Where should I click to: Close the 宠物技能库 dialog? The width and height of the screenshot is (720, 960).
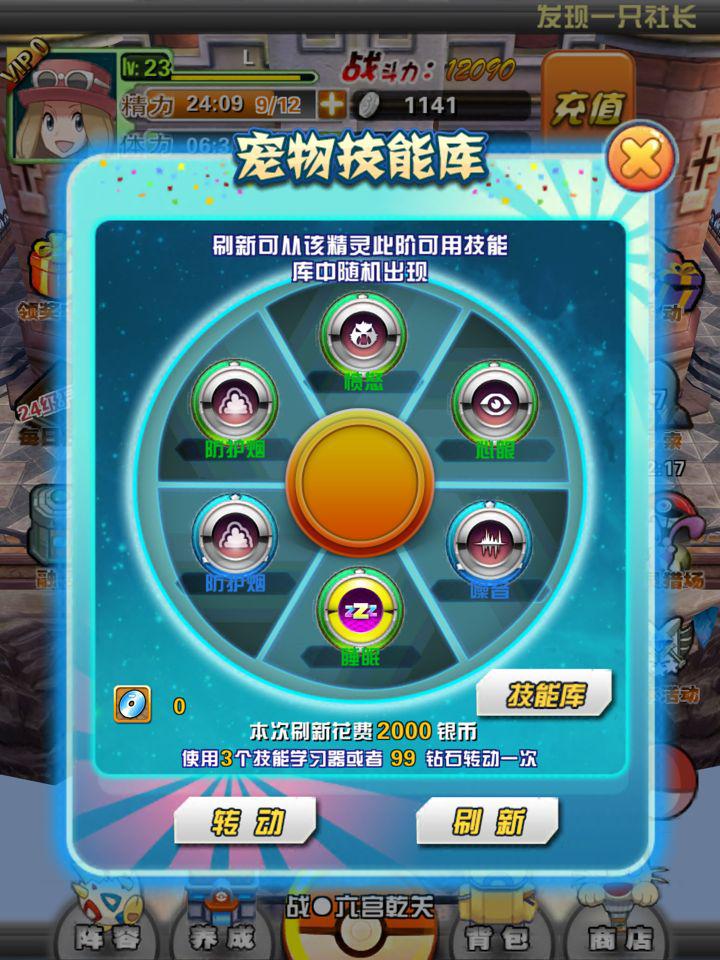(640, 159)
